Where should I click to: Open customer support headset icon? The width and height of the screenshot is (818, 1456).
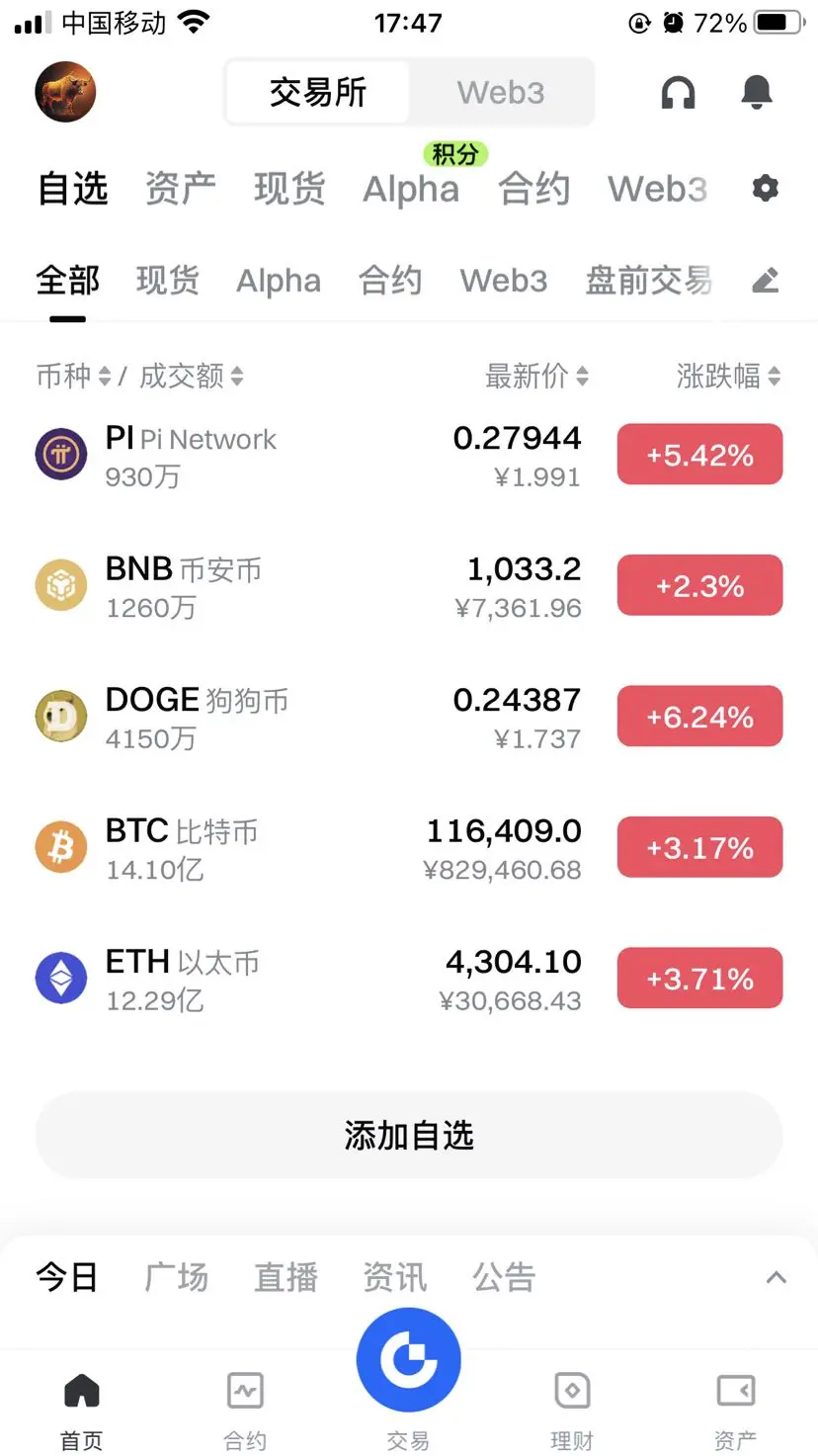pos(678,92)
